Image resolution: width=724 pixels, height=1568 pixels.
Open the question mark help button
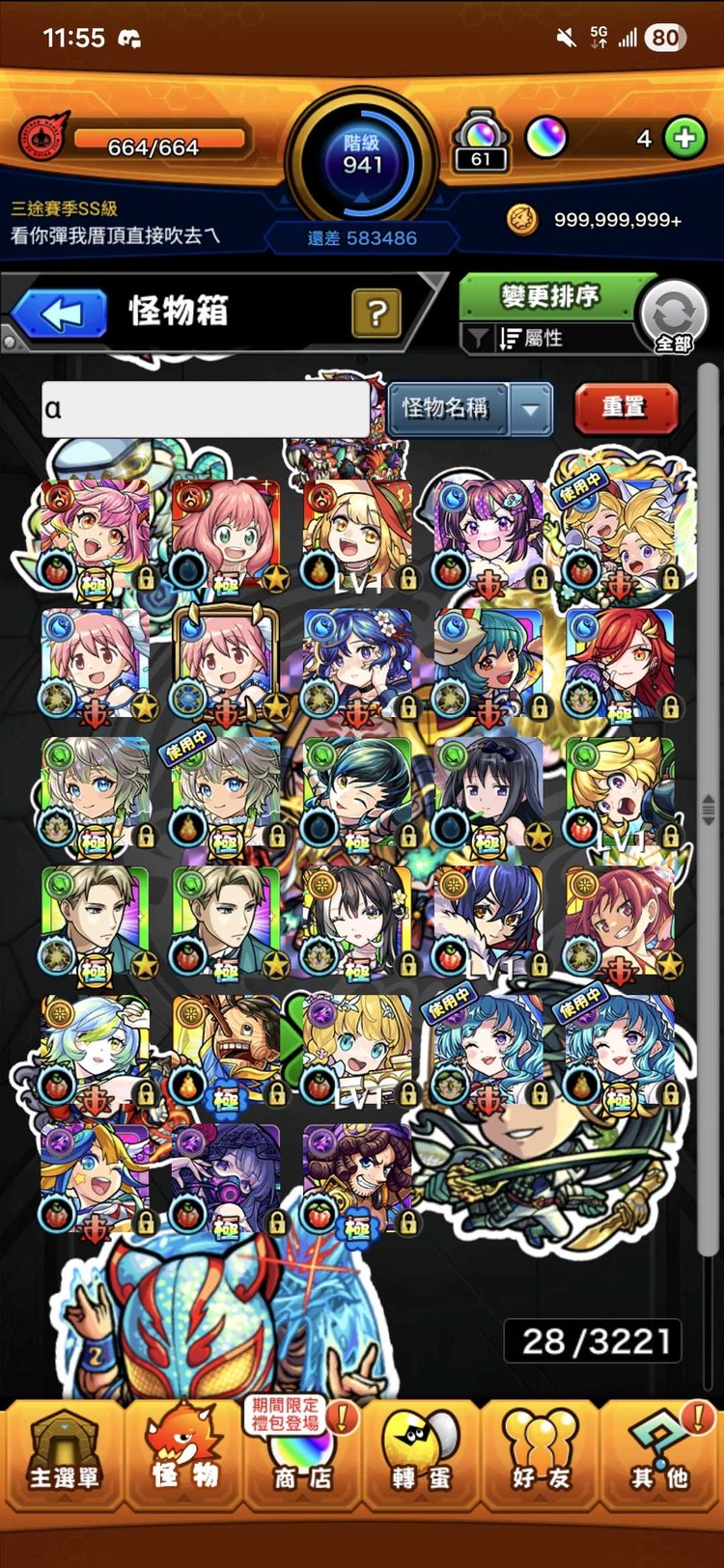tap(376, 313)
